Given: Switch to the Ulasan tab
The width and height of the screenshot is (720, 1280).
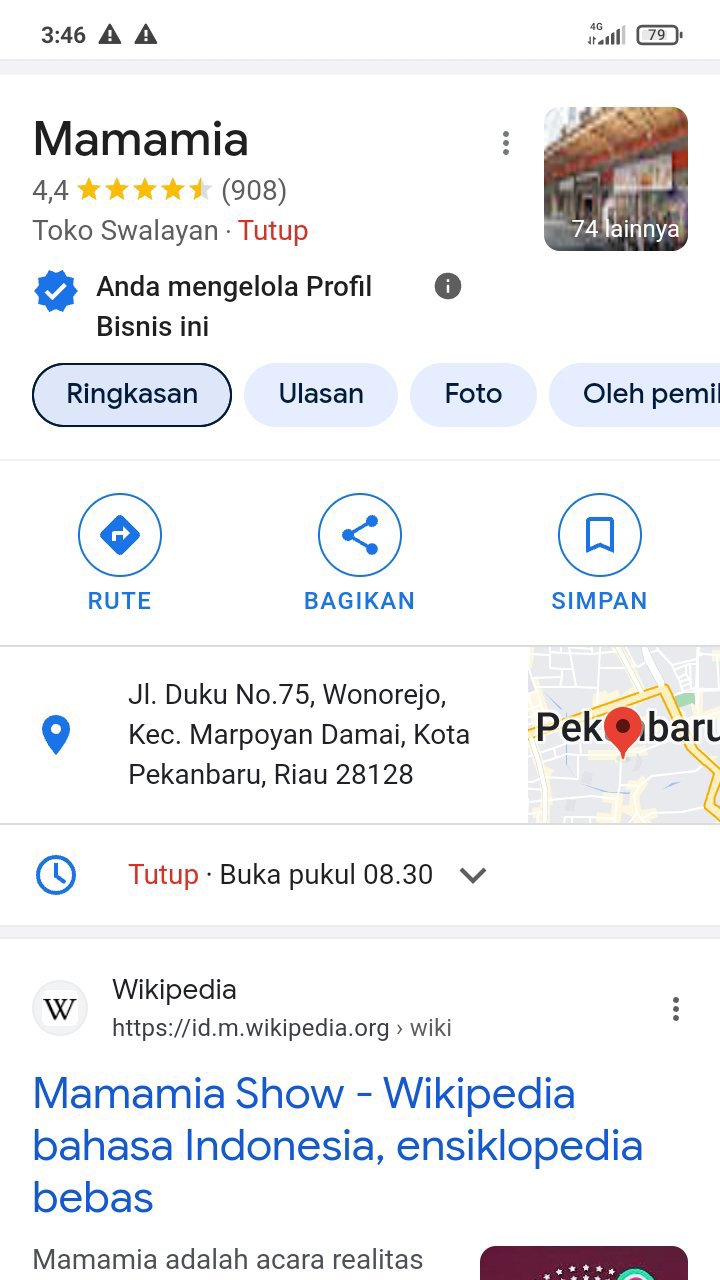Looking at the screenshot, I should (321, 394).
